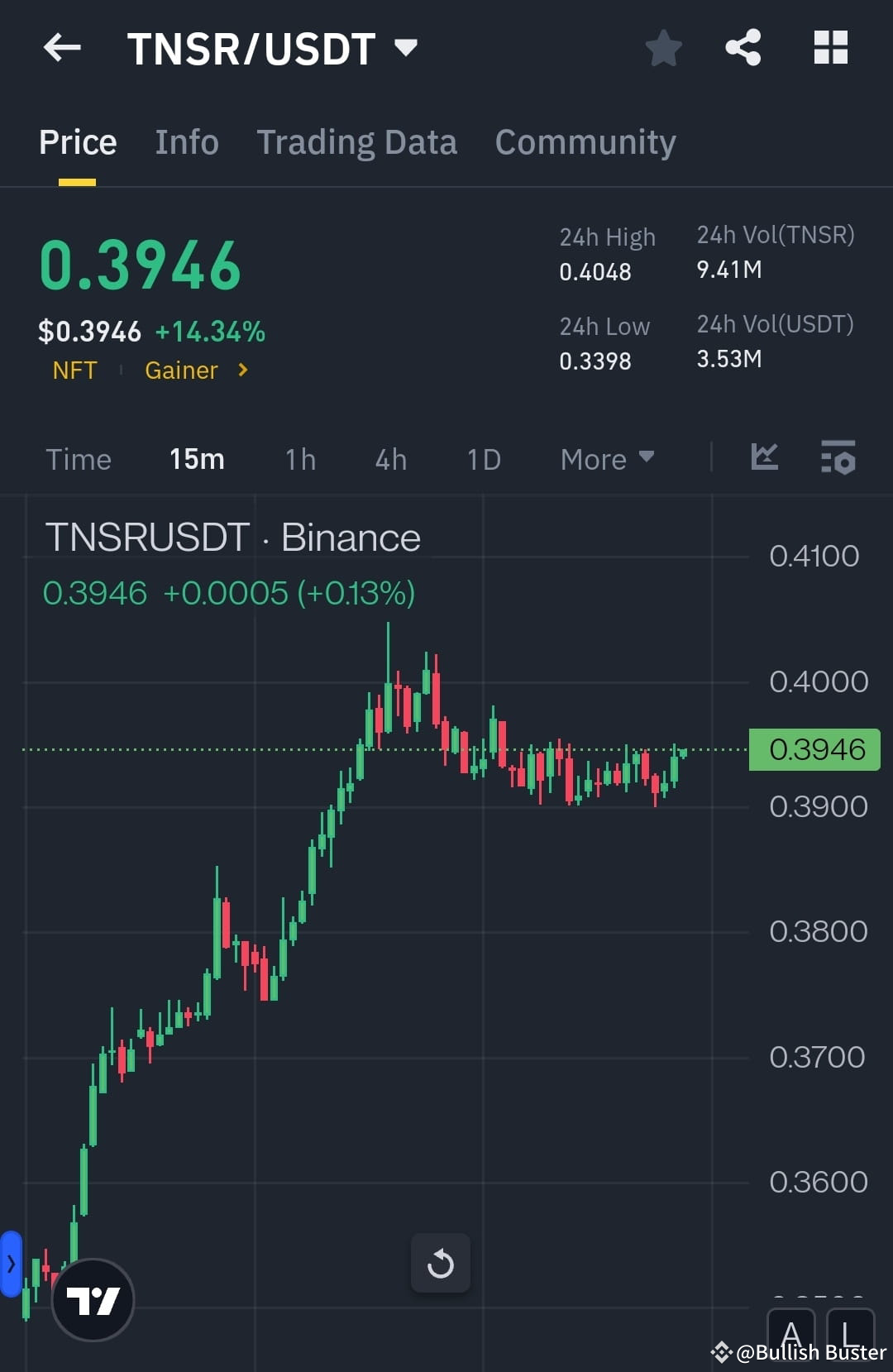Select the 1D timeframe option
The height and width of the screenshot is (1372, 893).
point(483,459)
